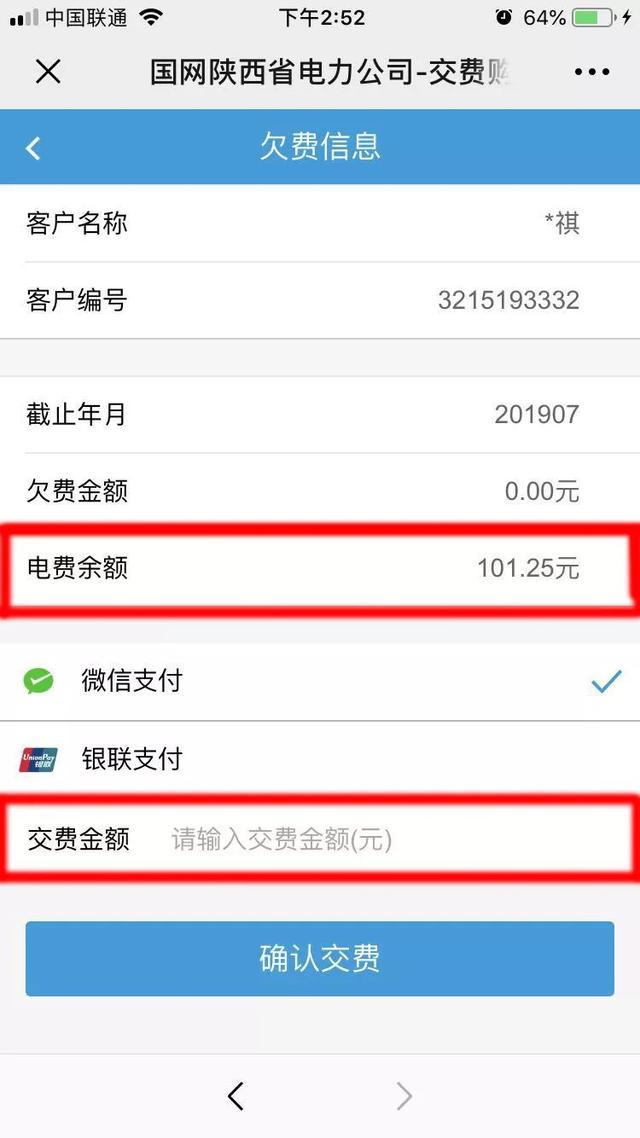Focus the 交费金额 amount input field
Screen dimensions: 640x1138
pos(392,840)
